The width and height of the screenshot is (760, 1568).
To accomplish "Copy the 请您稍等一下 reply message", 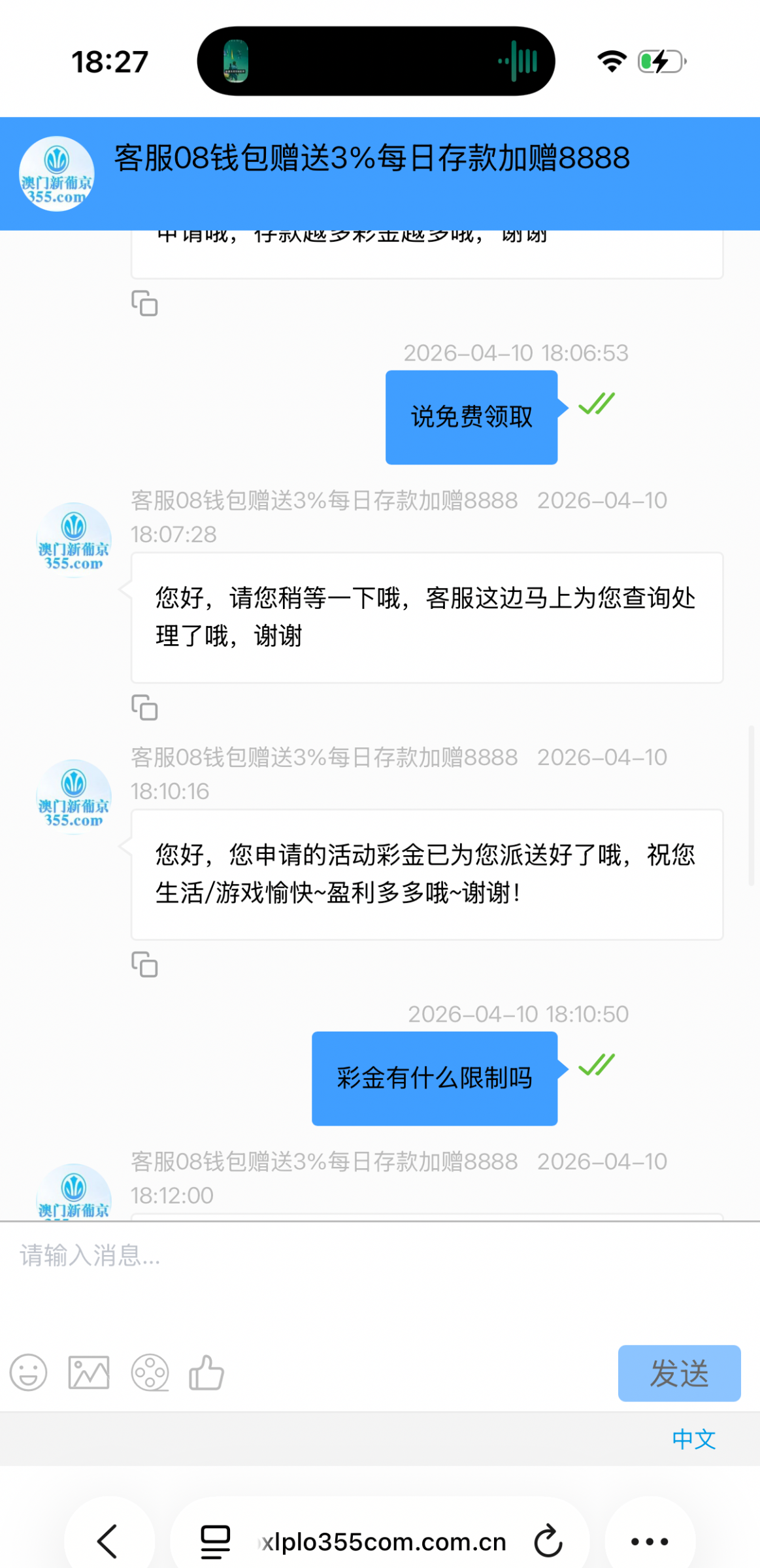I will (x=144, y=708).
